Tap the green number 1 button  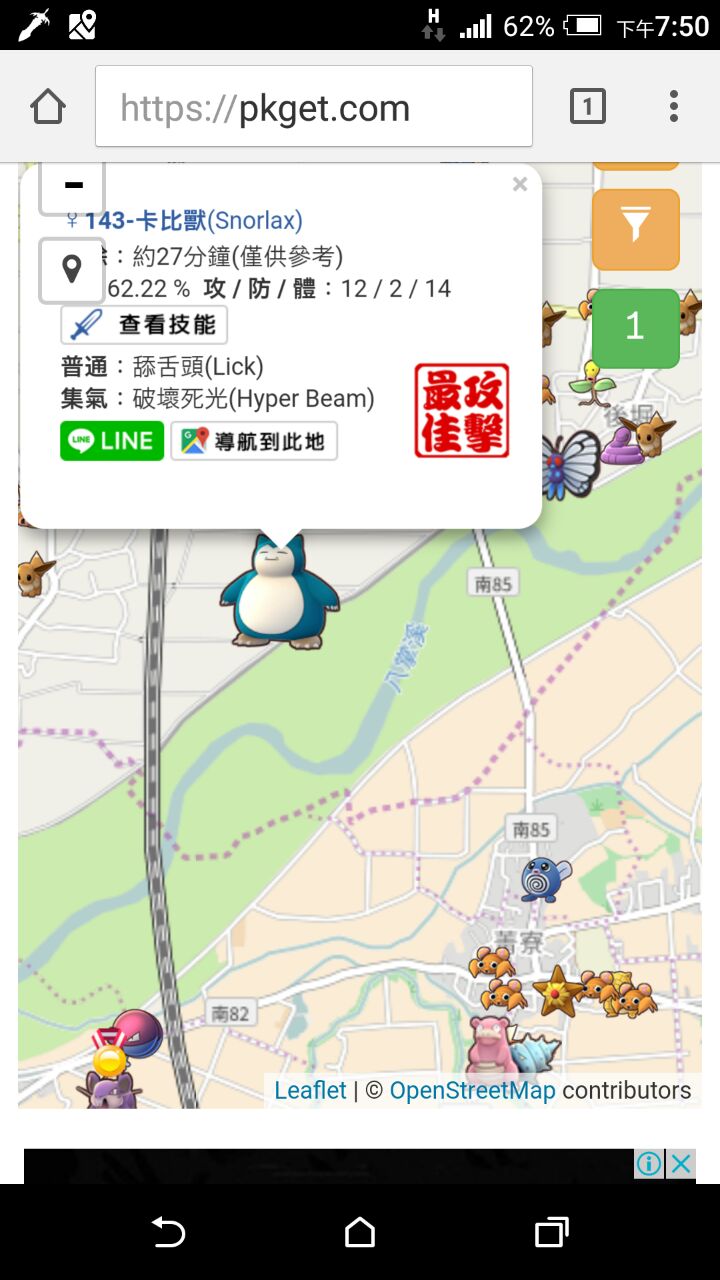[x=636, y=327]
